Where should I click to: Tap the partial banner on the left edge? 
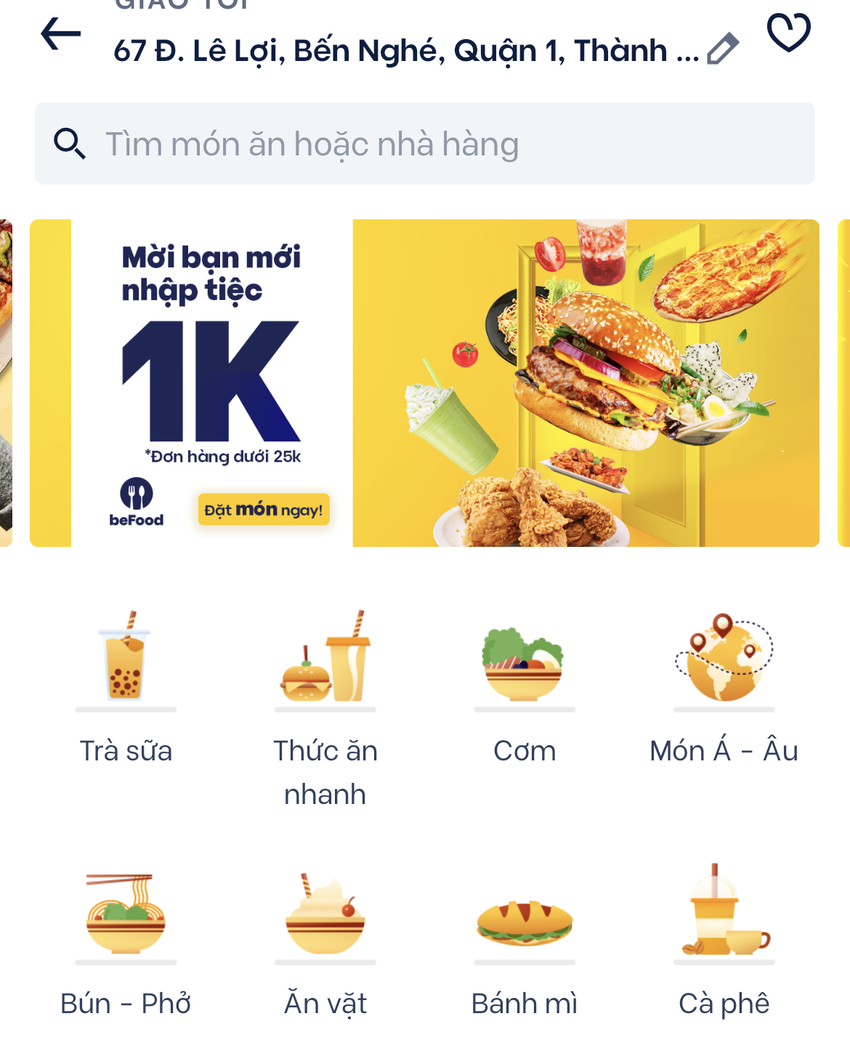click(8, 380)
